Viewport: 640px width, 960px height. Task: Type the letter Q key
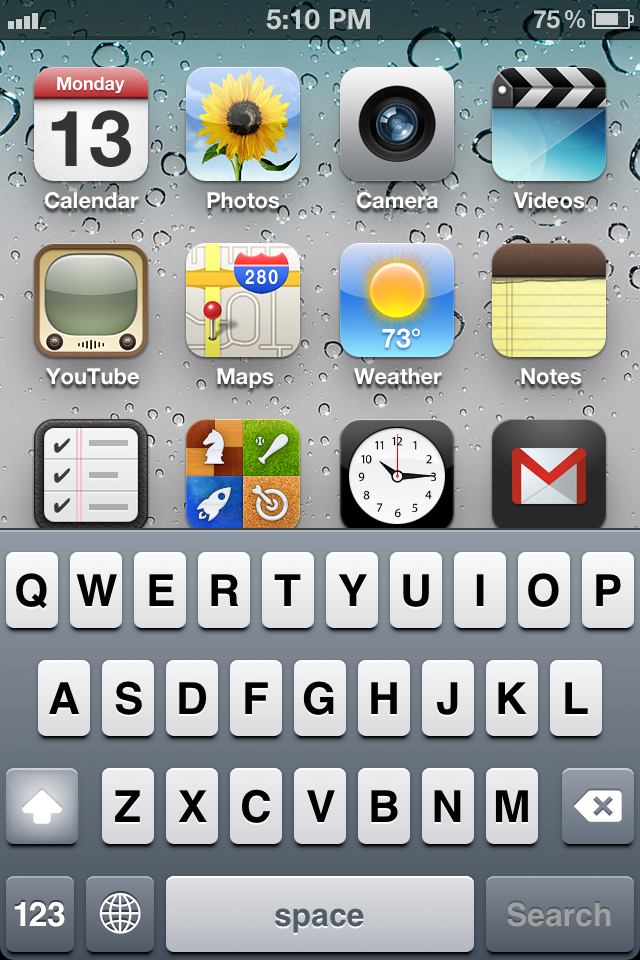32,590
